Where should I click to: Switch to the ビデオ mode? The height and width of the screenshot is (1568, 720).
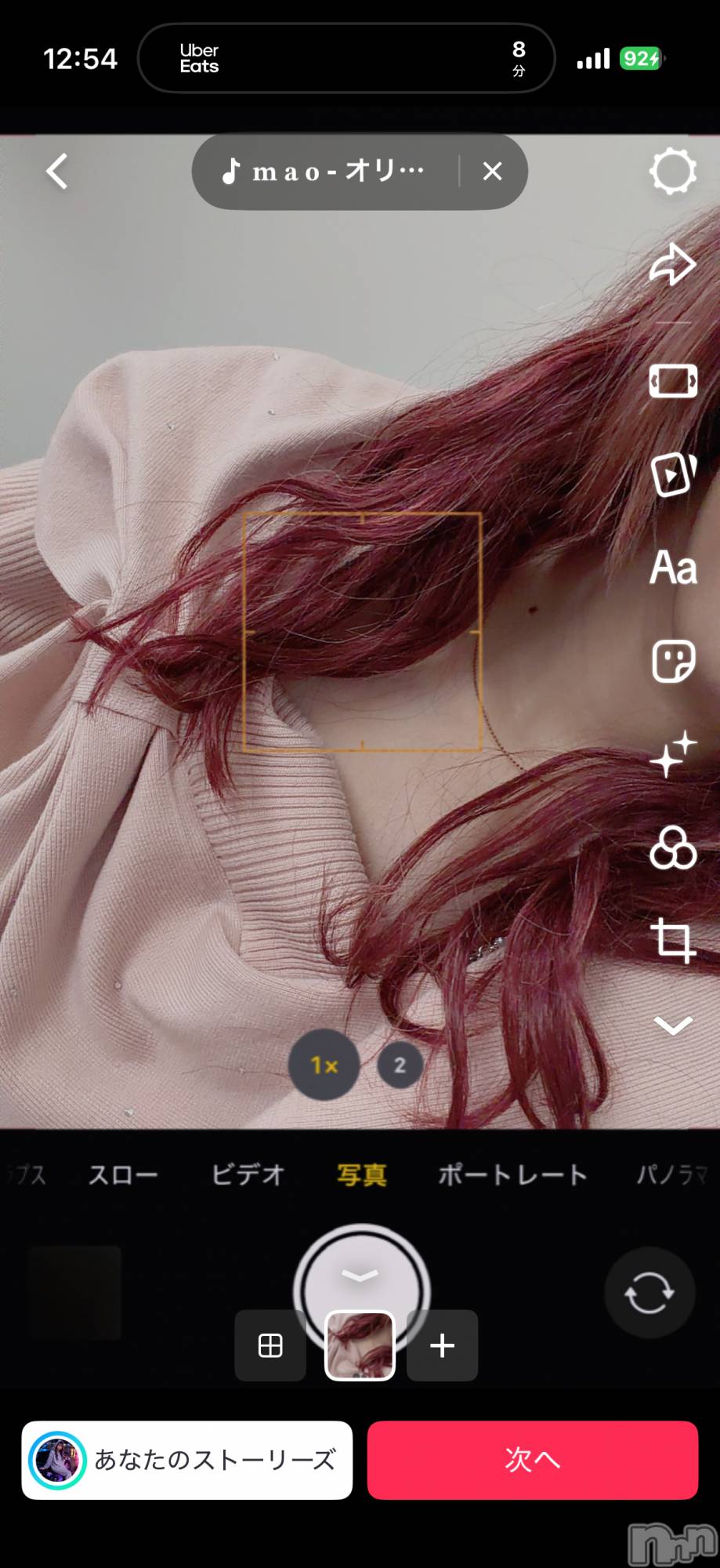tap(248, 1174)
